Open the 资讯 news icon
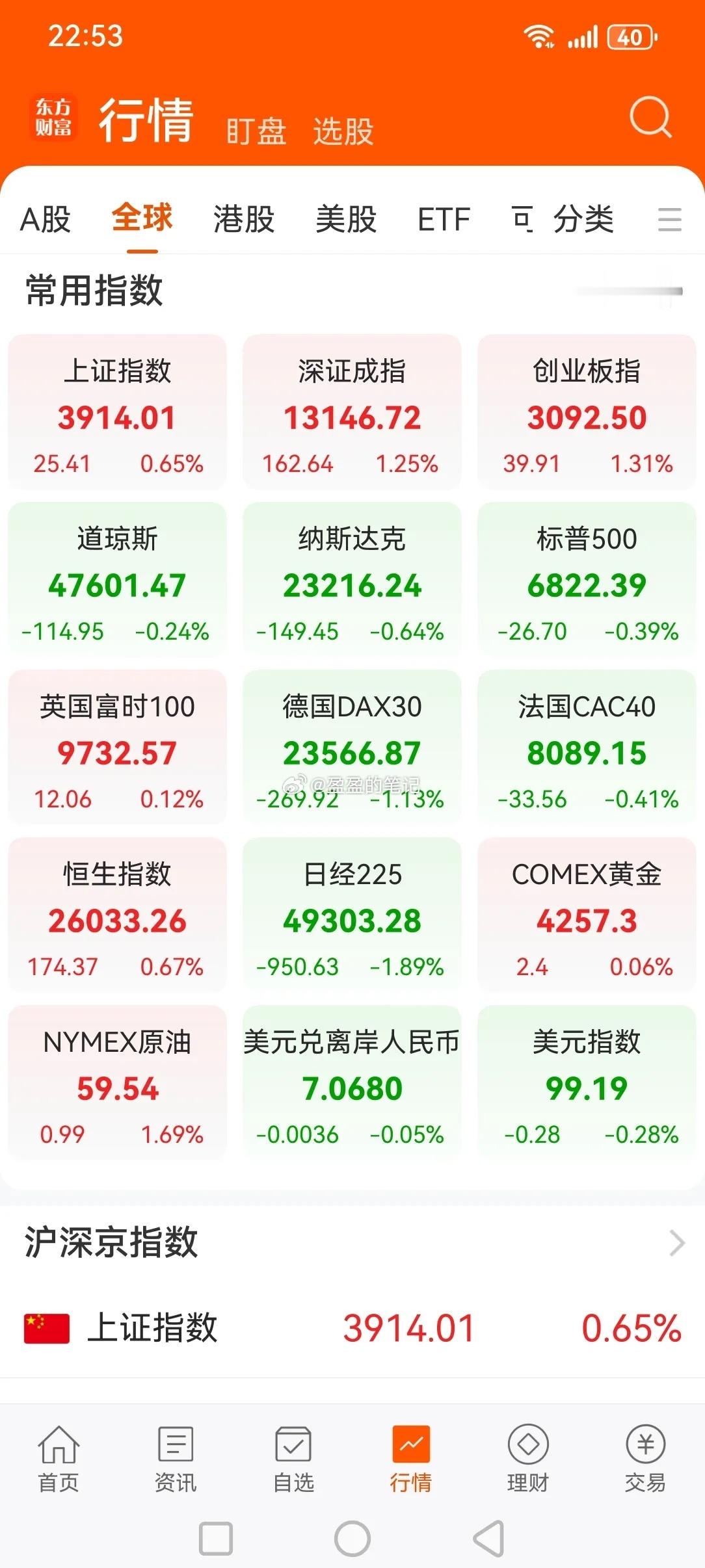This screenshot has height=1568, width=705. click(x=175, y=1457)
